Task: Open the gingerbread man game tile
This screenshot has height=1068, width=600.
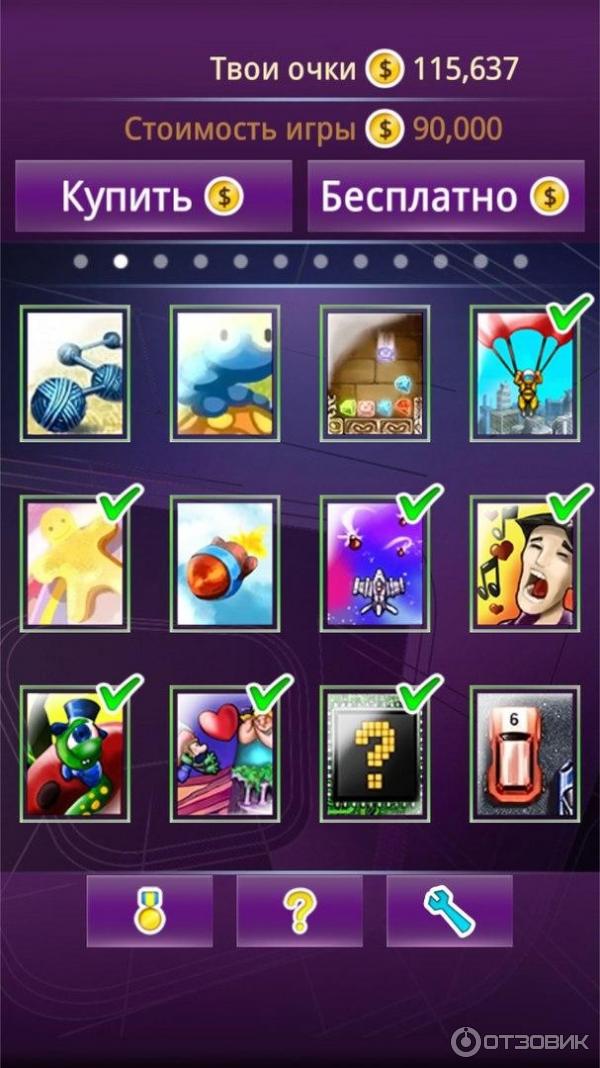Action: [75, 563]
